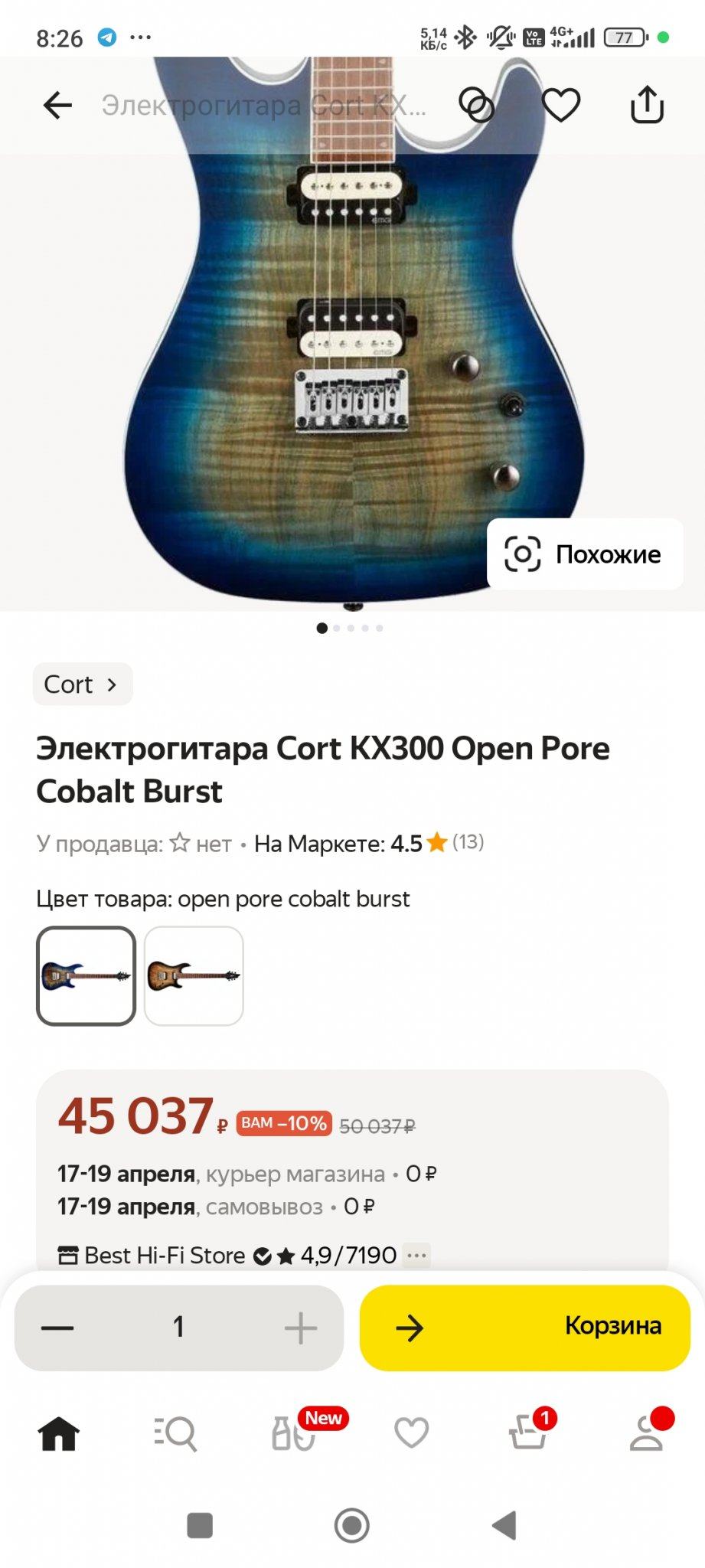
Task: Select the cobalt burst color variant
Action: (x=86, y=975)
